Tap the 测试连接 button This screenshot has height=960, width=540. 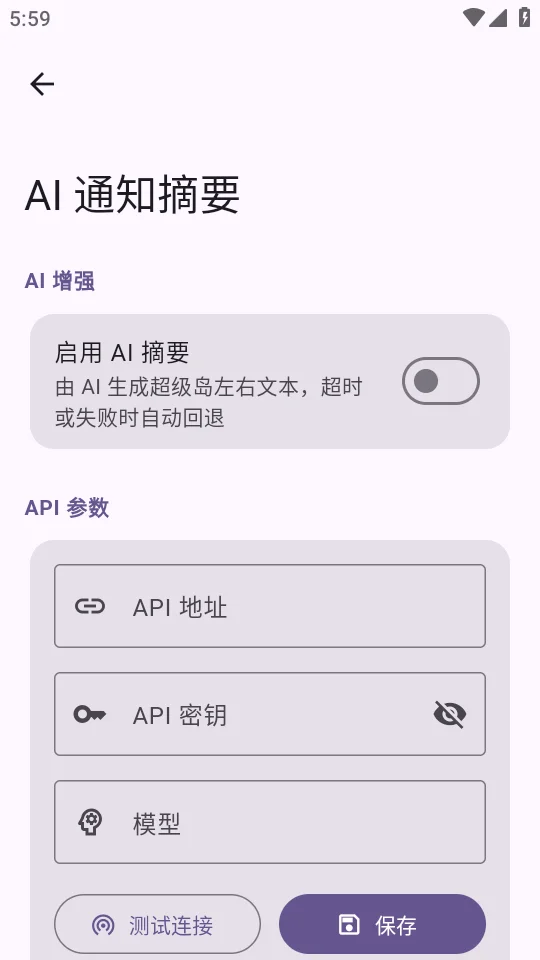point(157,924)
